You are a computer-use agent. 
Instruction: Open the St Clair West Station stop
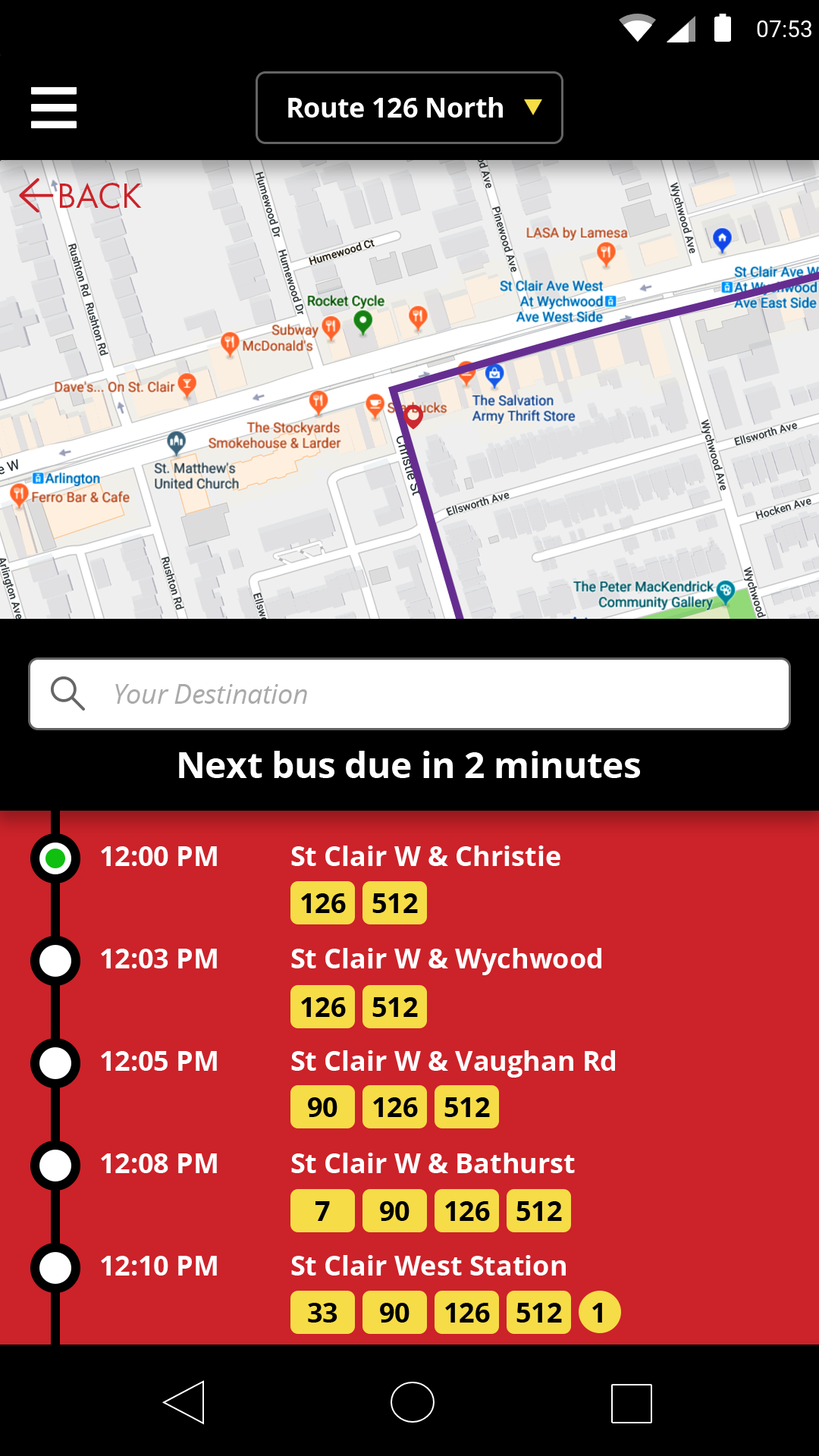[428, 1266]
